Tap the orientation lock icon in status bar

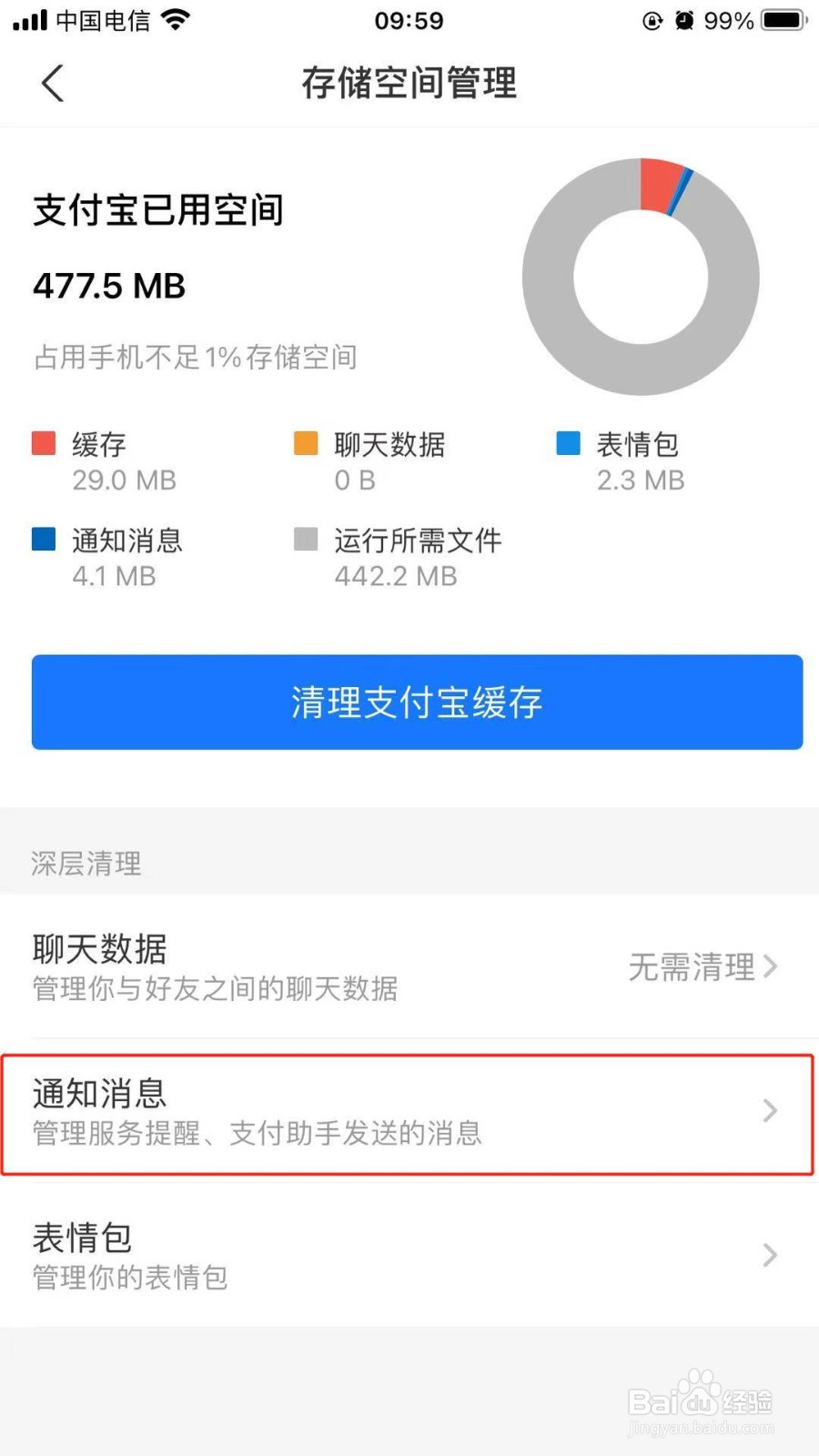[x=652, y=20]
